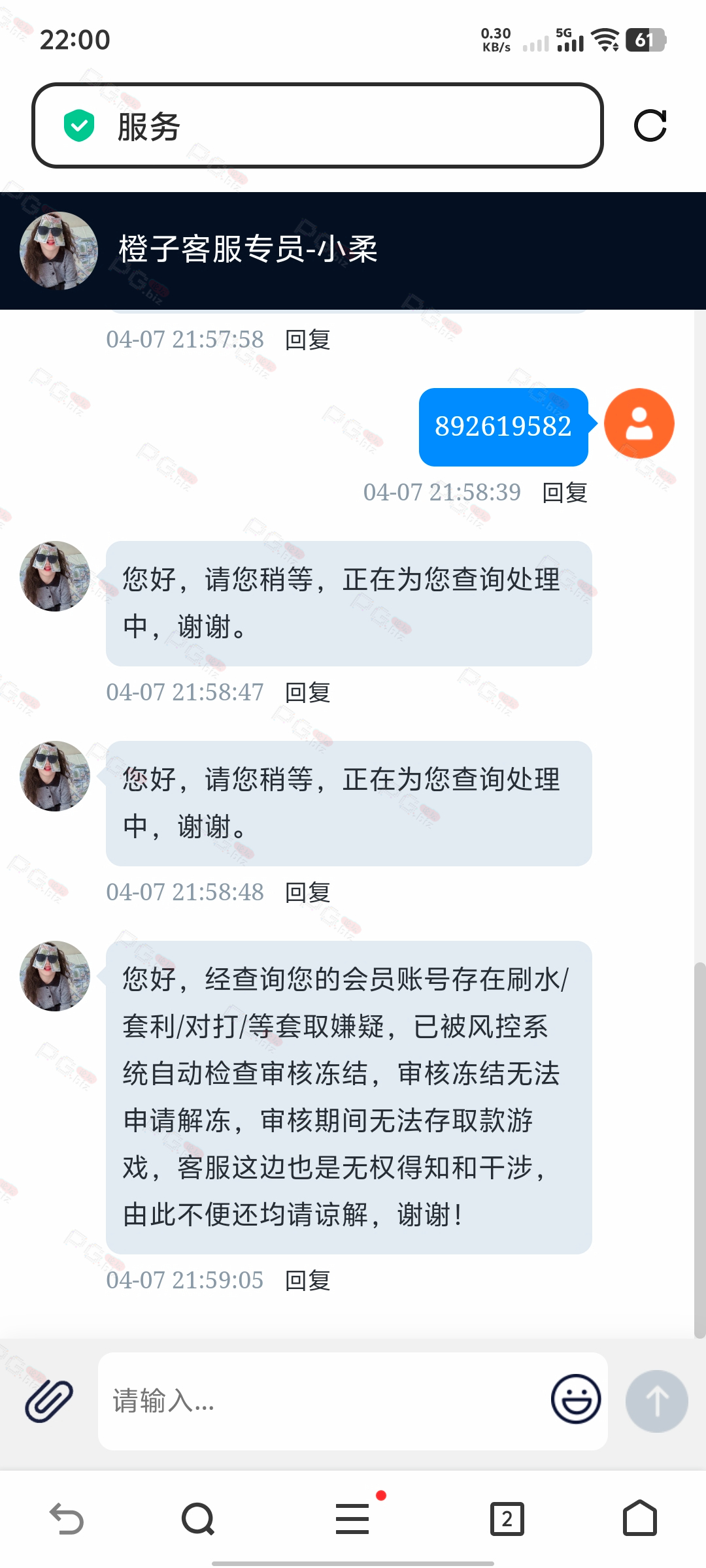
Task: Open the browser search icon
Action: click(198, 1518)
